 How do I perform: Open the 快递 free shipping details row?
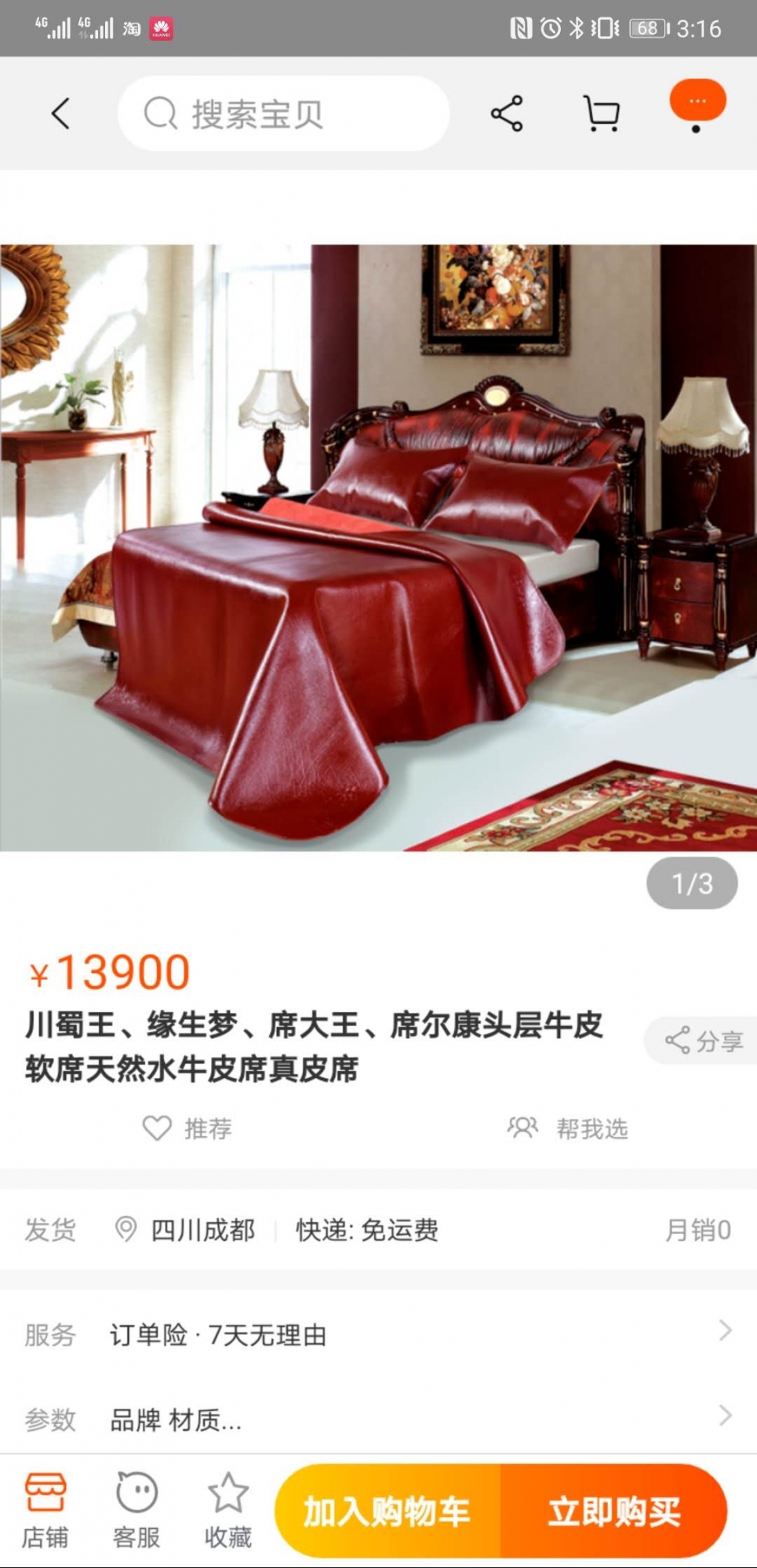point(366,1230)
